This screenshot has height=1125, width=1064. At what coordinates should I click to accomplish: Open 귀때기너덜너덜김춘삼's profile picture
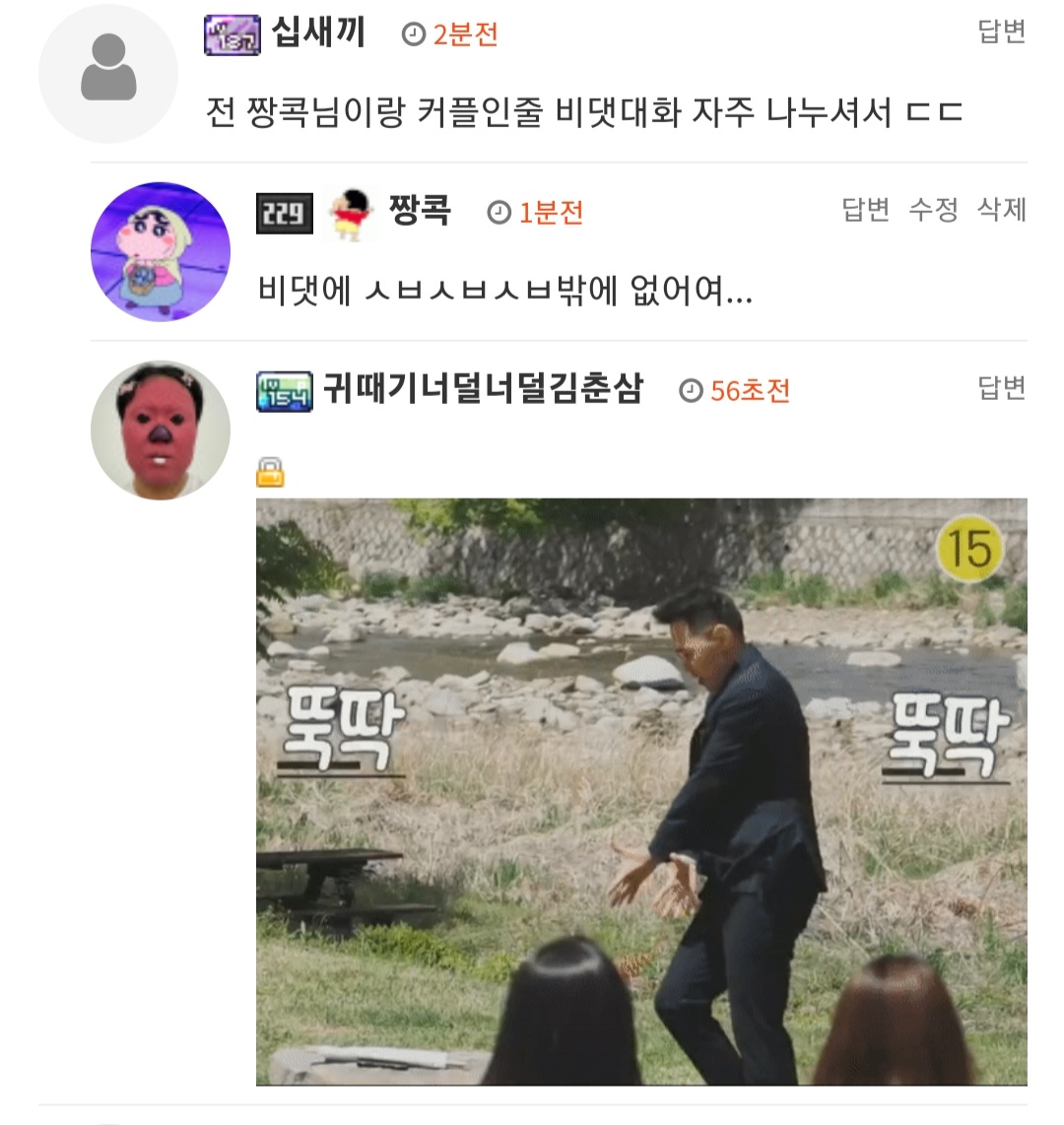coord(160,430)
